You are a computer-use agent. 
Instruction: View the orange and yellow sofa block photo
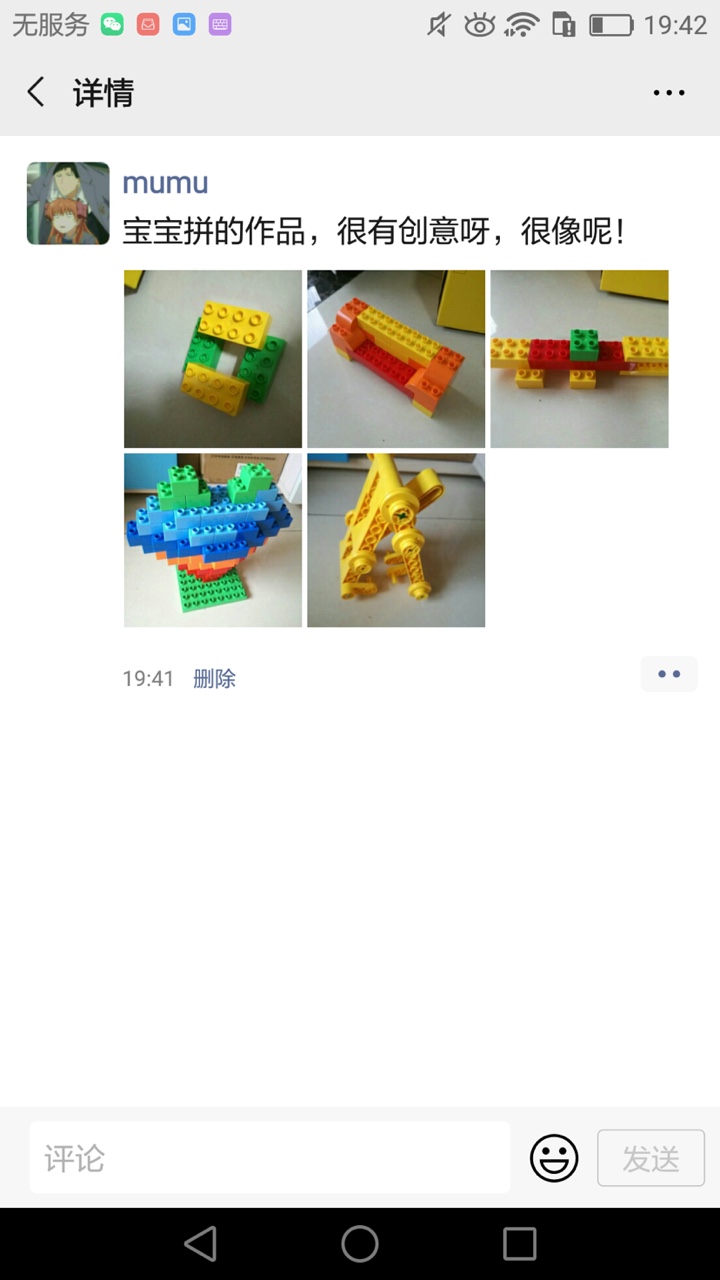click(x=396, y=359)
